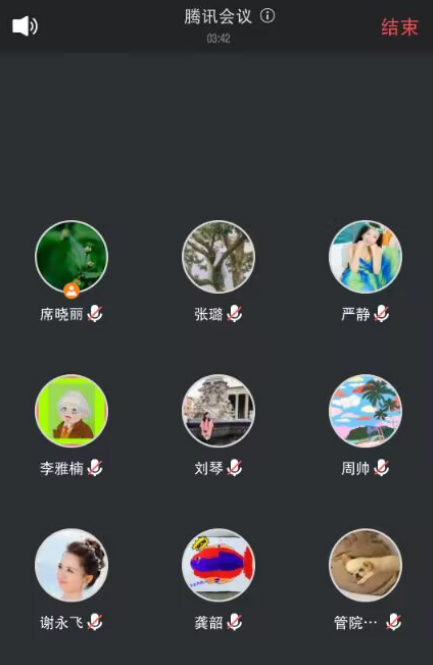Viewport: 433px width, 665px height.
Task: Select participant 龚韶's avatar
Action: pyautogui.click(x=218, y=565)
